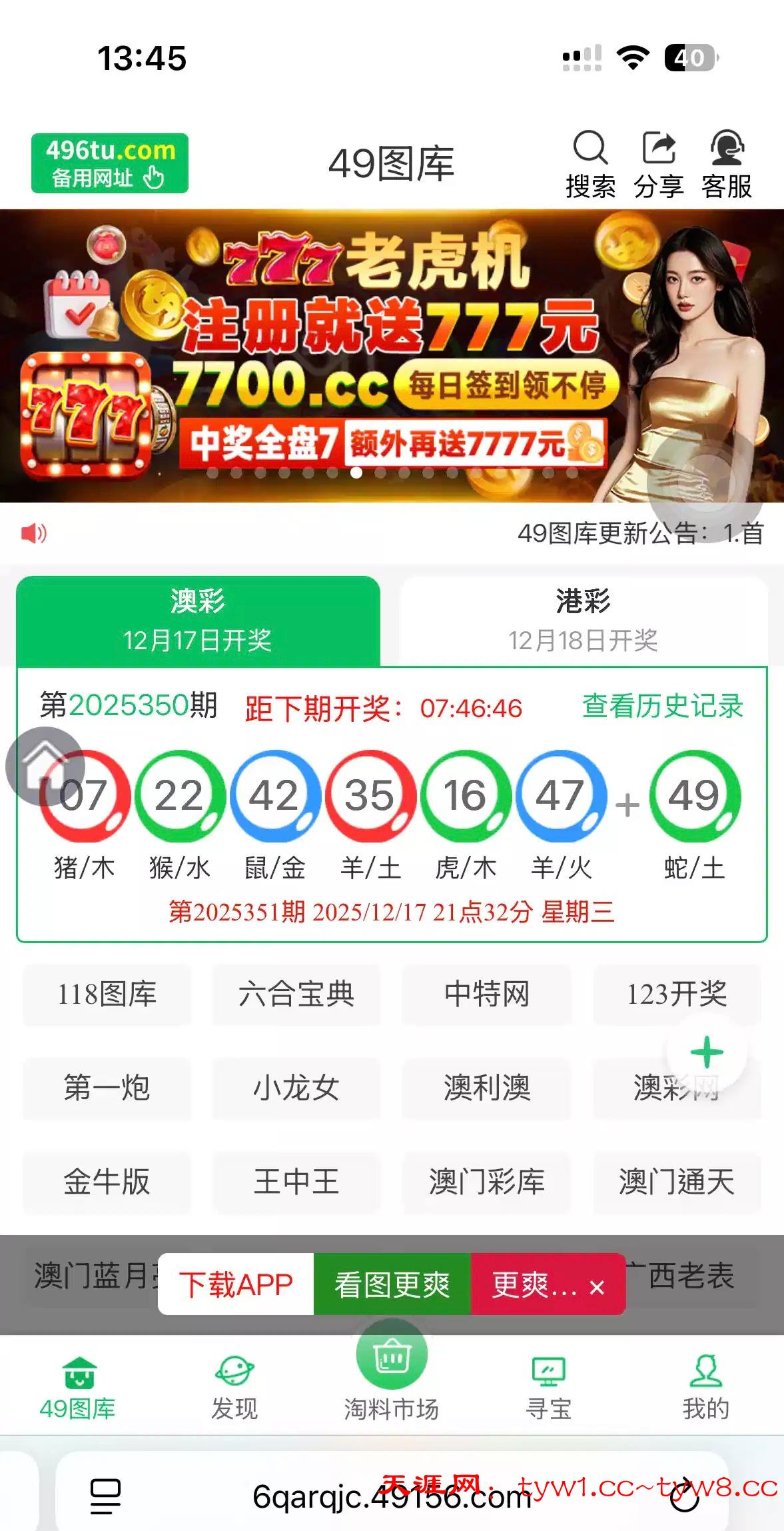The width and height of the screenshot is (784, 1531).
Task: Tap the green plus floating button
Action: tap(707, 1052)
